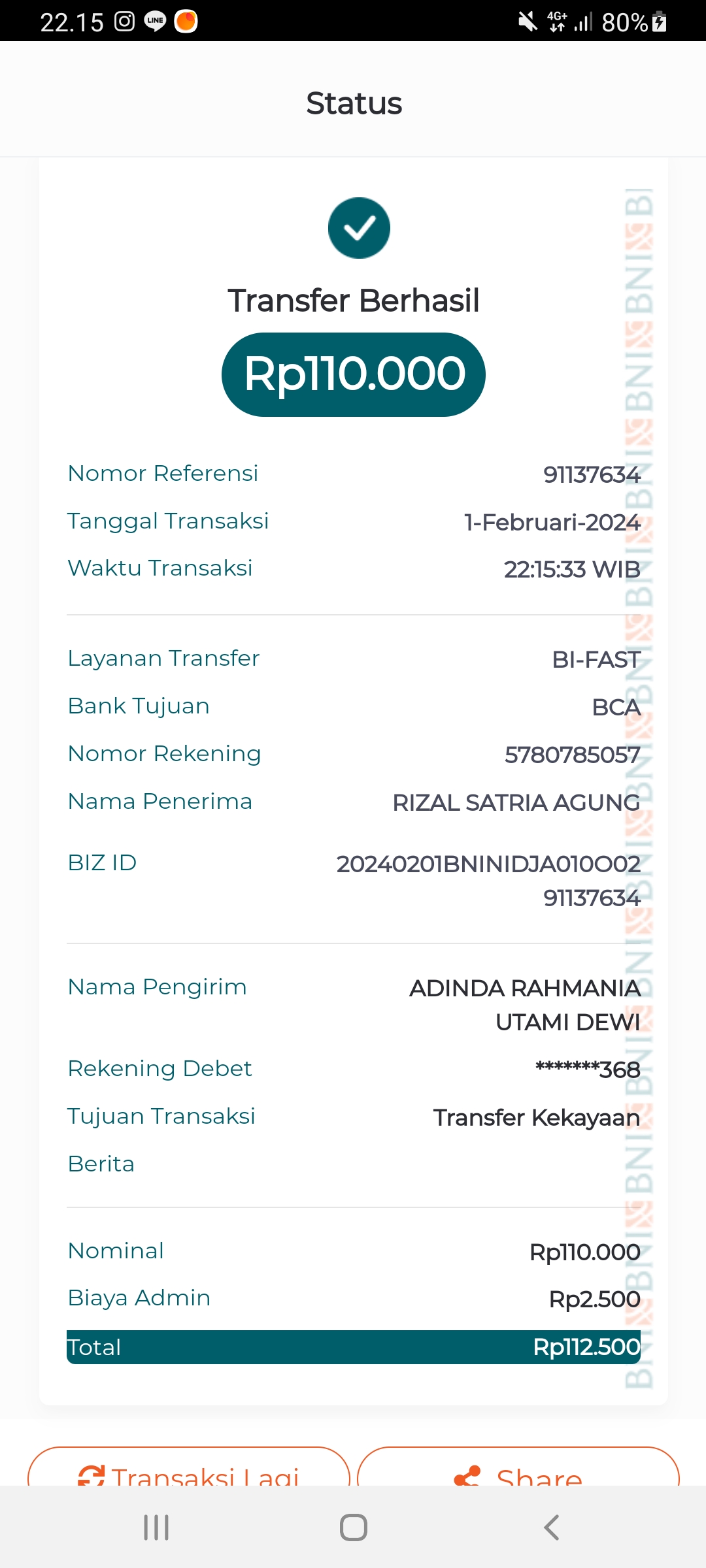The width and height of the screenshot is (706, 1568).
Task: Open the recent apps view
Action: tap(156, 1527)
